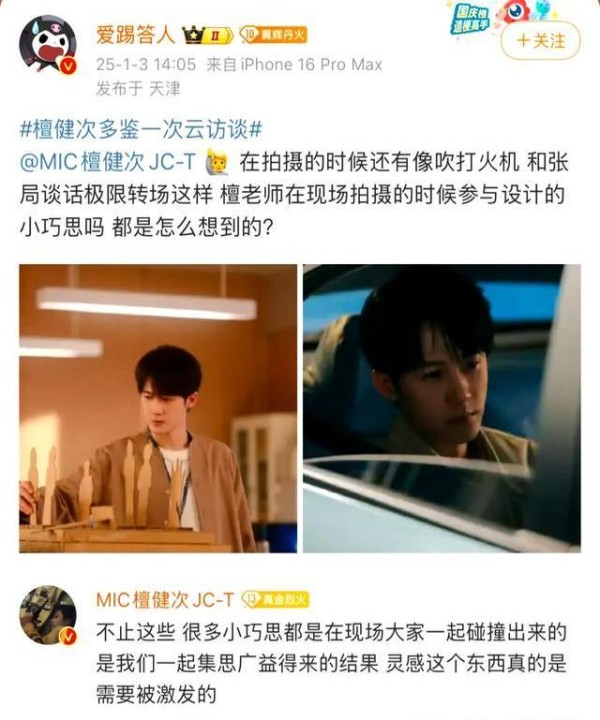View the photo of man in car
The height and width of the screenshot is (720, 600).
[x=441, y=408]
